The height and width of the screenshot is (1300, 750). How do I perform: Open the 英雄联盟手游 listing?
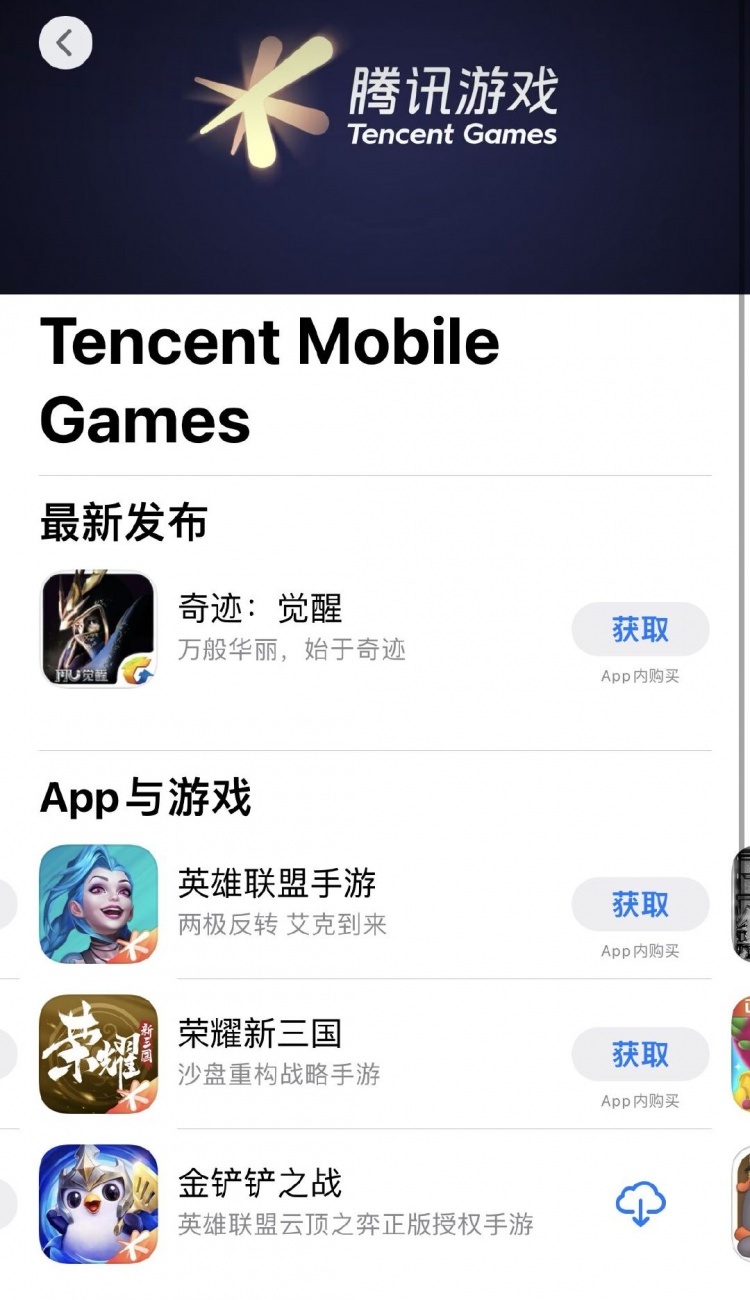[x=277, y=884]
